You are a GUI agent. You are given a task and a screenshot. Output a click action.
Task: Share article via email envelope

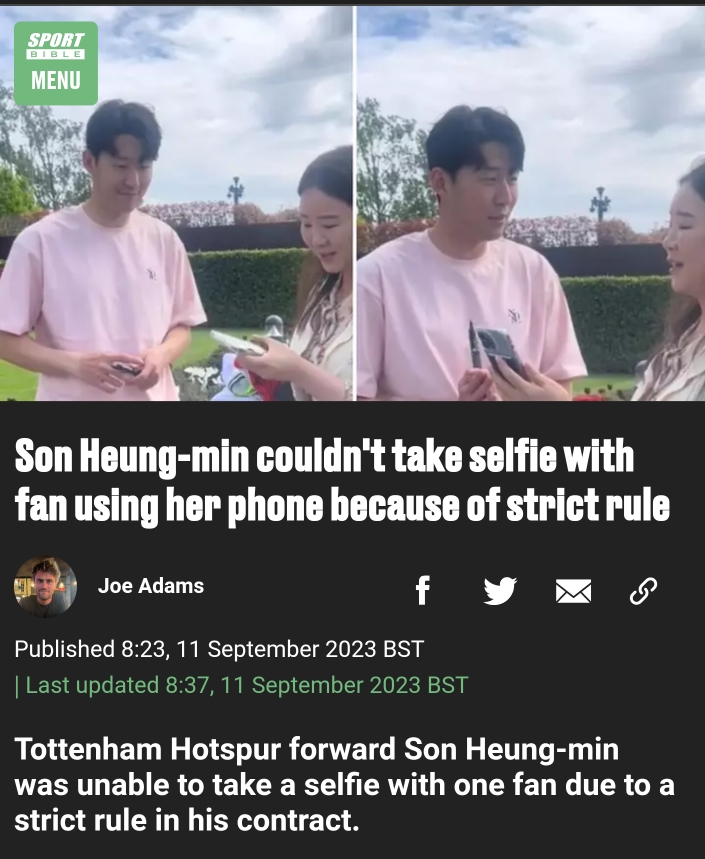click(x=572, y=592)
